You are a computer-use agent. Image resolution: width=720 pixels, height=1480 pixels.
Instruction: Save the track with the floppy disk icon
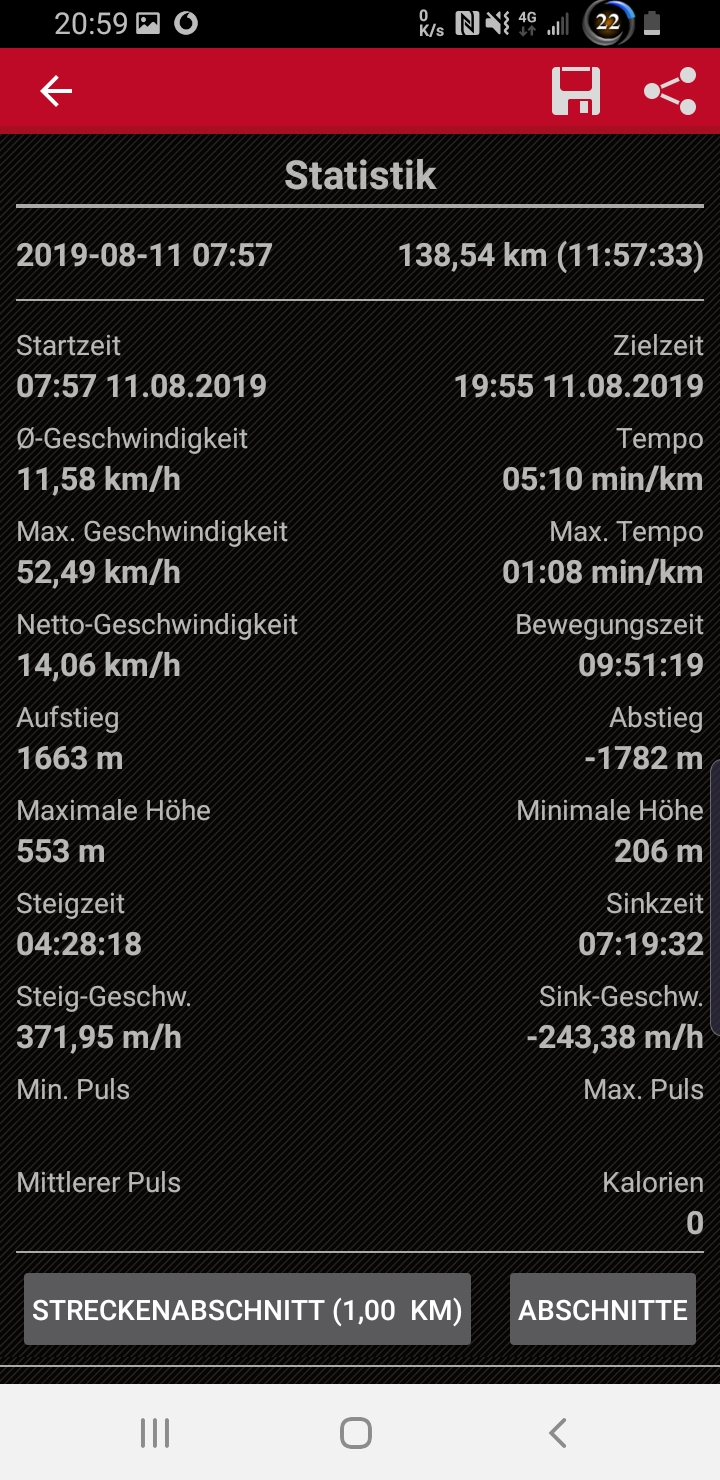(576, 91)
